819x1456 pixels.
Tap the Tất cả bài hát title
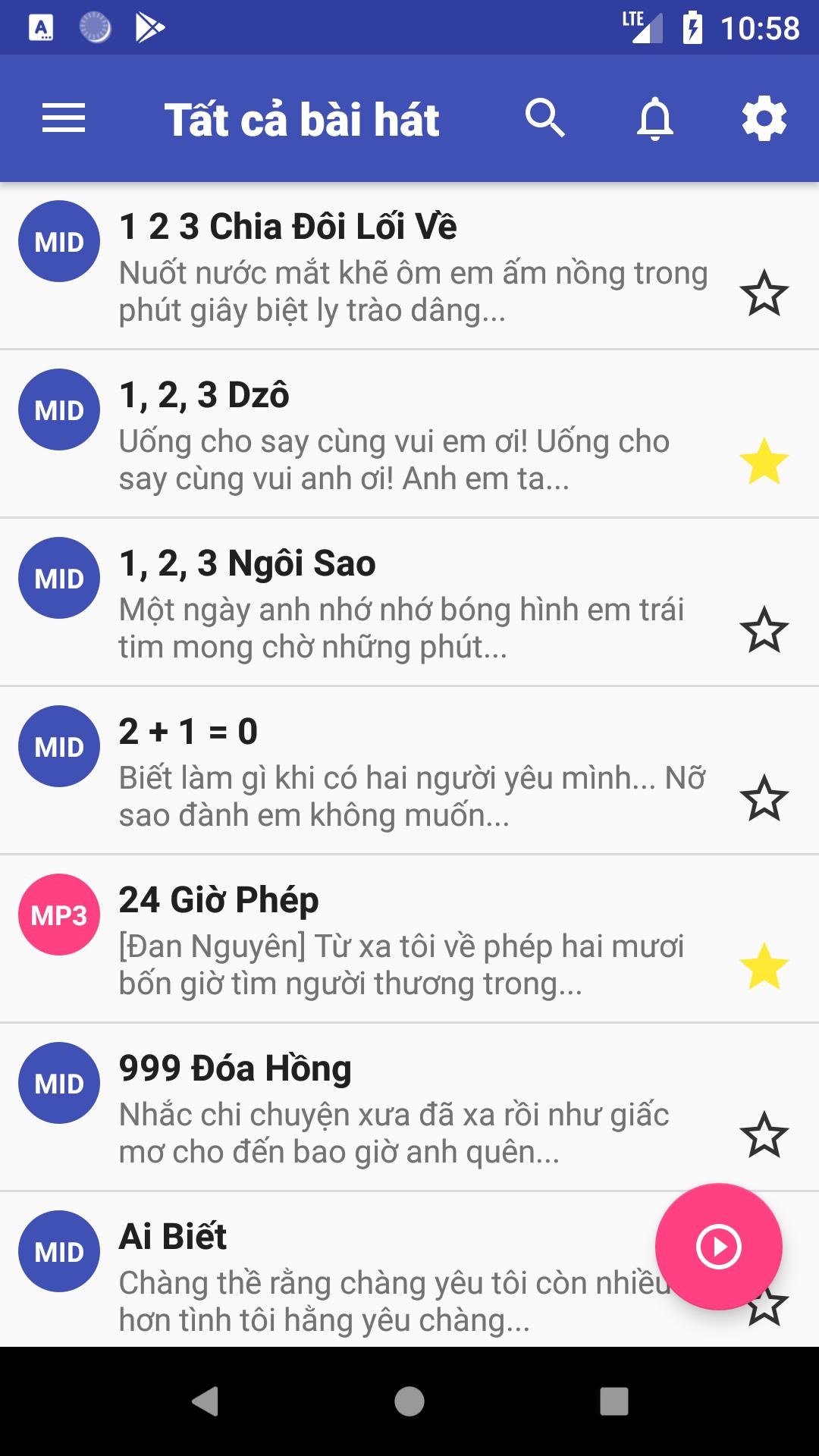pos(303,119)
